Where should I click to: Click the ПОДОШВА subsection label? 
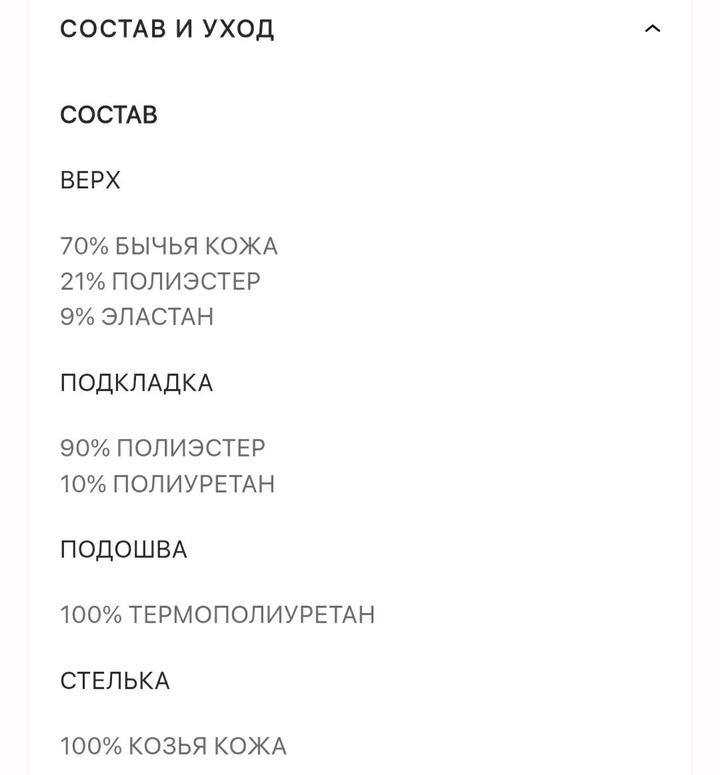click(x=124, y=548)
